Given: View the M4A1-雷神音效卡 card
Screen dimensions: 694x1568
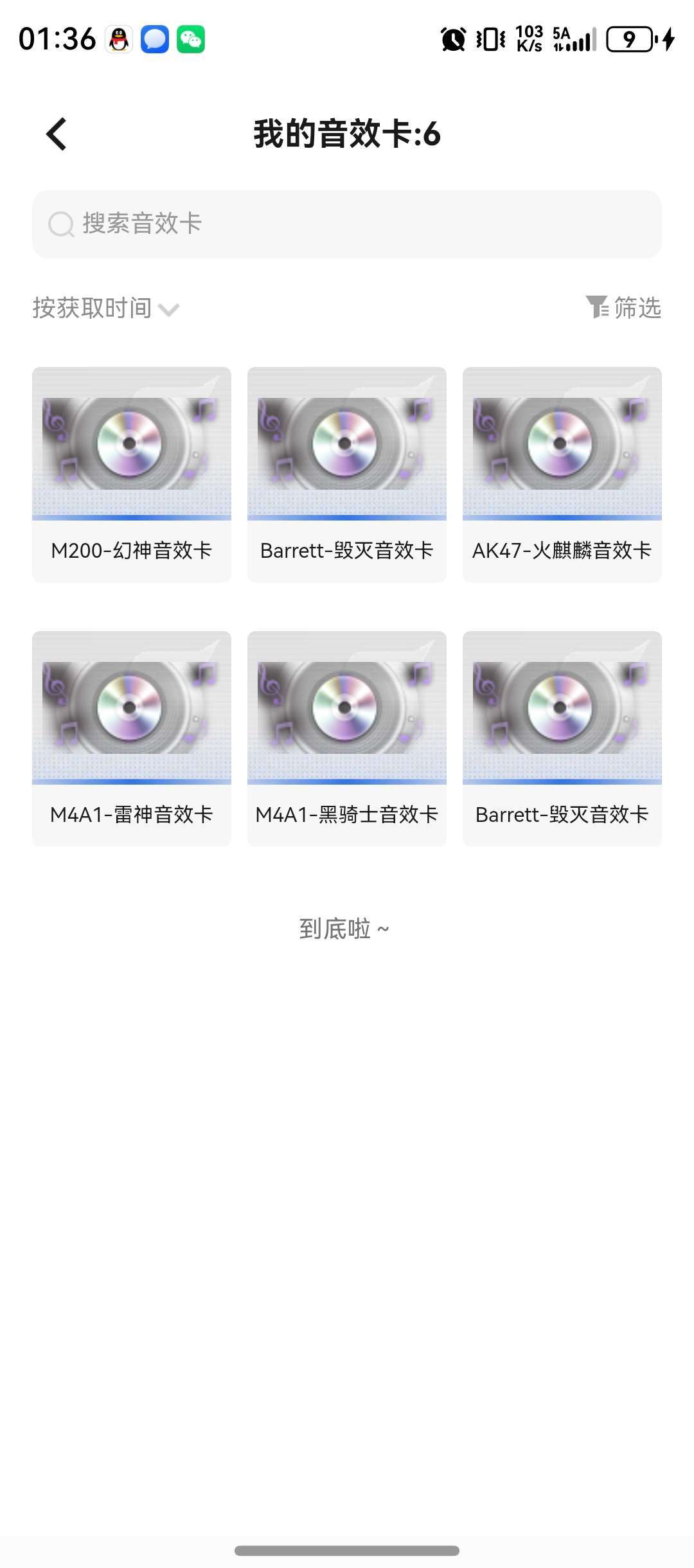Looking at the screenshot, I should 132,738.
